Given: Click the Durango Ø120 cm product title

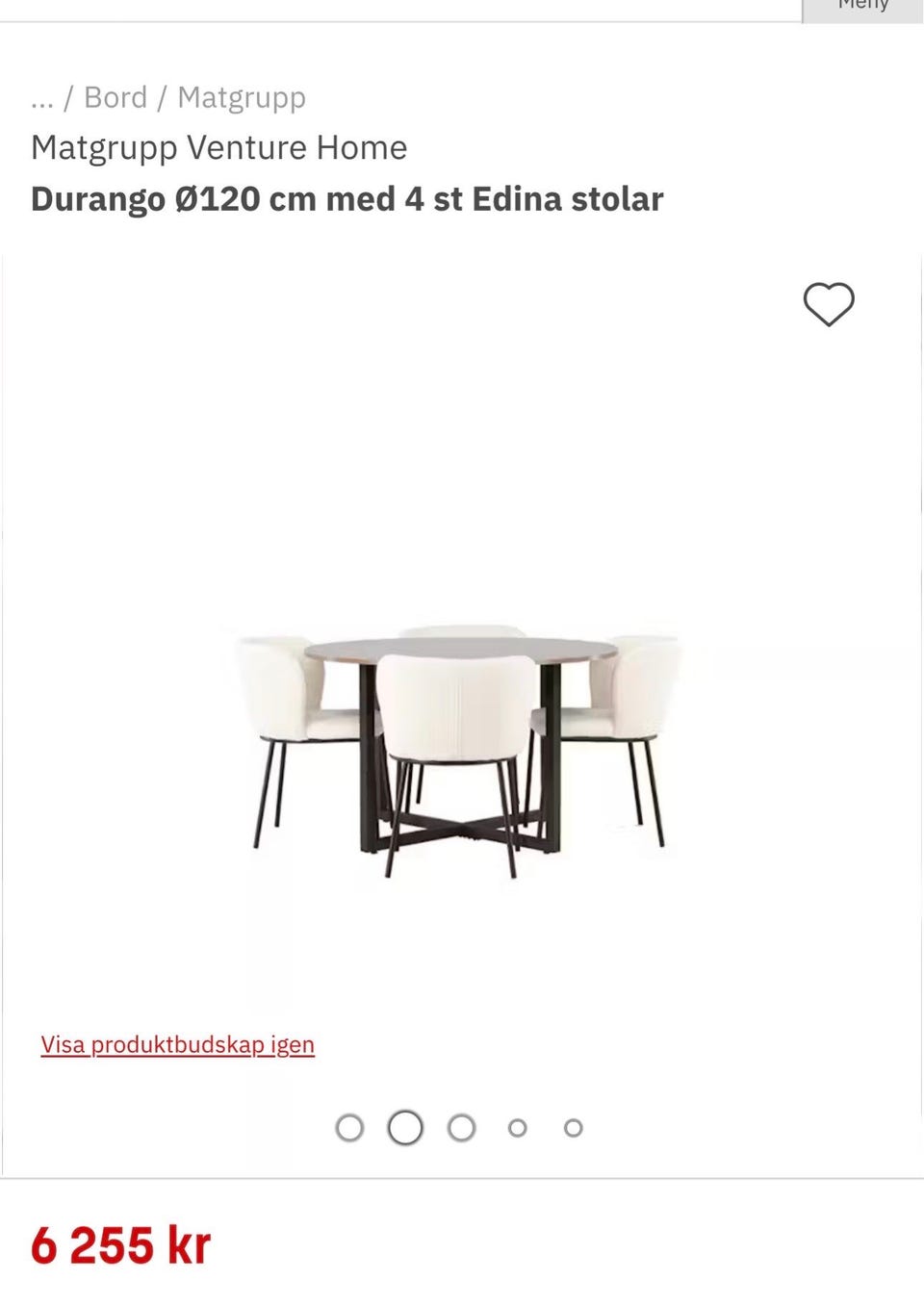Looking at the screenshot, I should (x=346, y=199).
